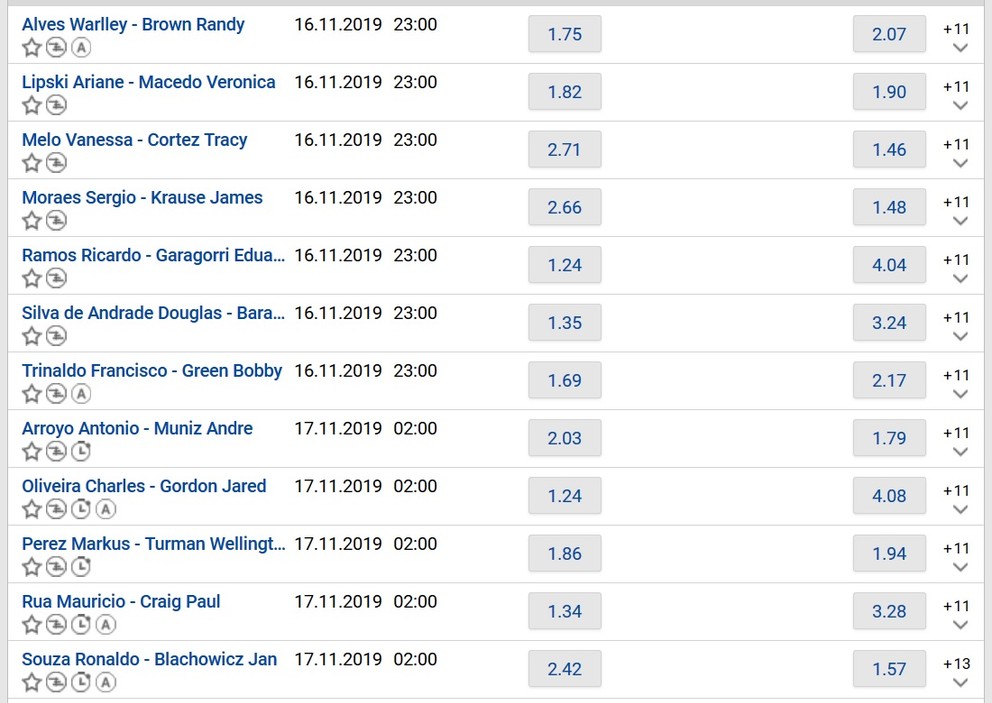Choose odds 1.24 for Ramos Ricardo
The image size is (992, 703).
click(564, 265)
